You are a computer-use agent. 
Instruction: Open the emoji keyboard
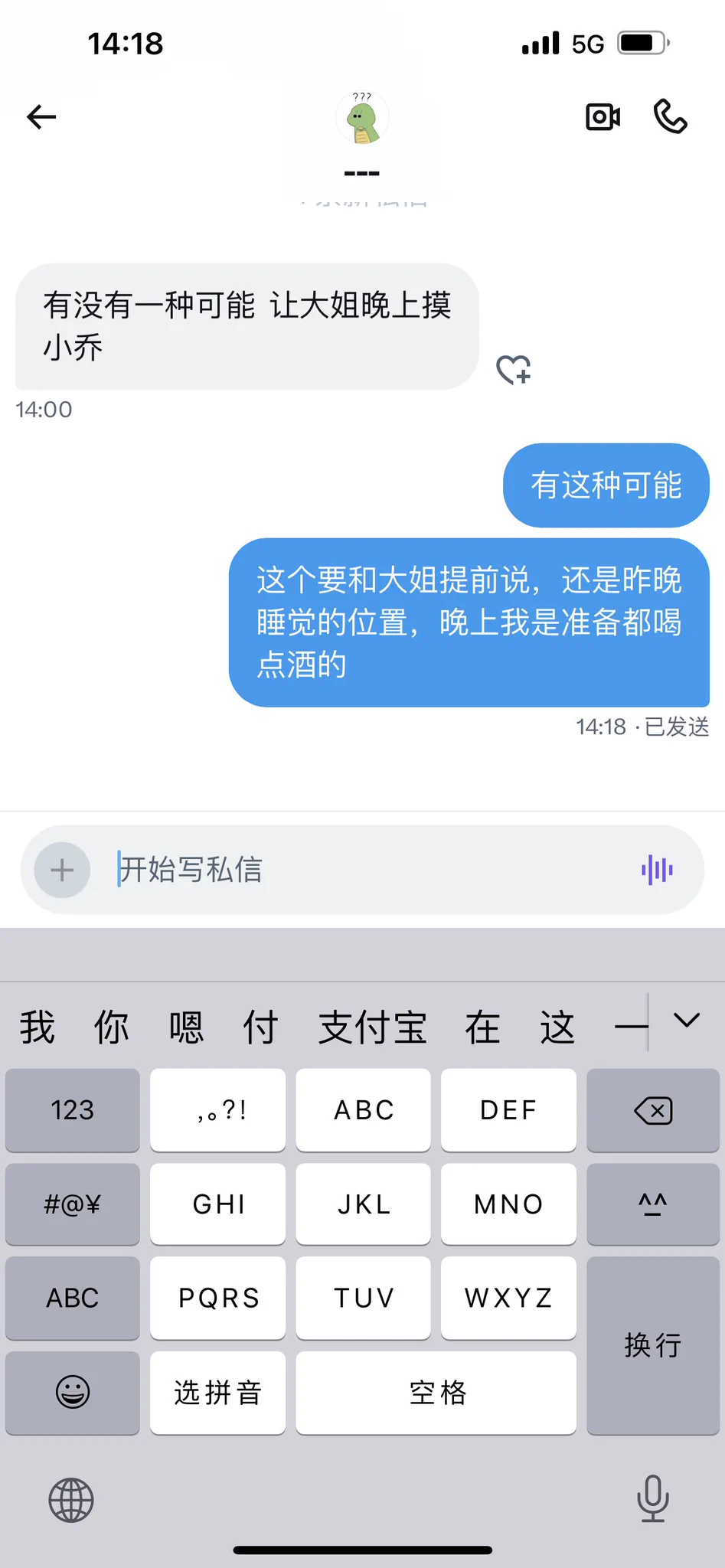(x=73, y=1392)
